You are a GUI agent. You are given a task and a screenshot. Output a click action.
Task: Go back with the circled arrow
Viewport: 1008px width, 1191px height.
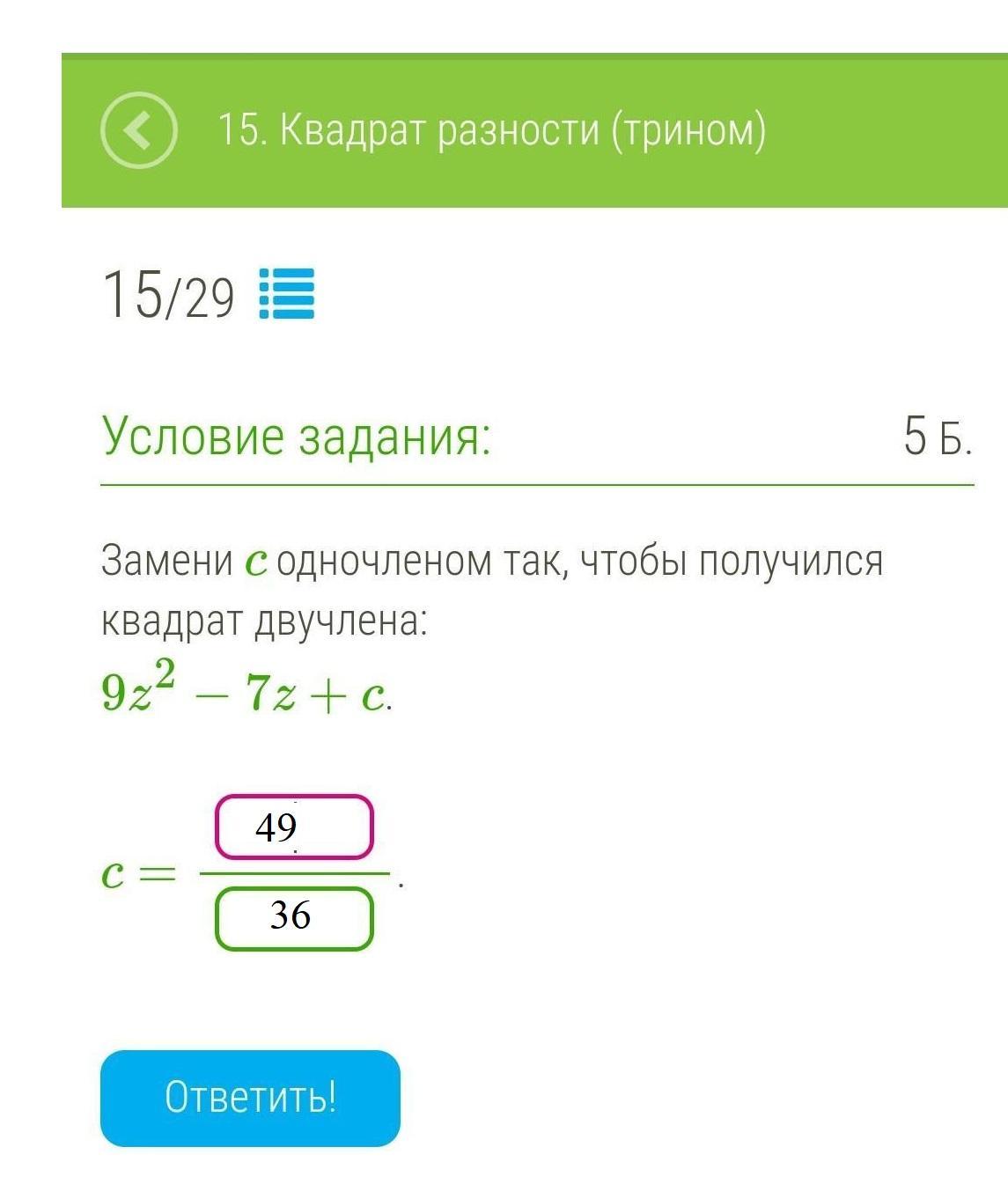click(138, 130)
